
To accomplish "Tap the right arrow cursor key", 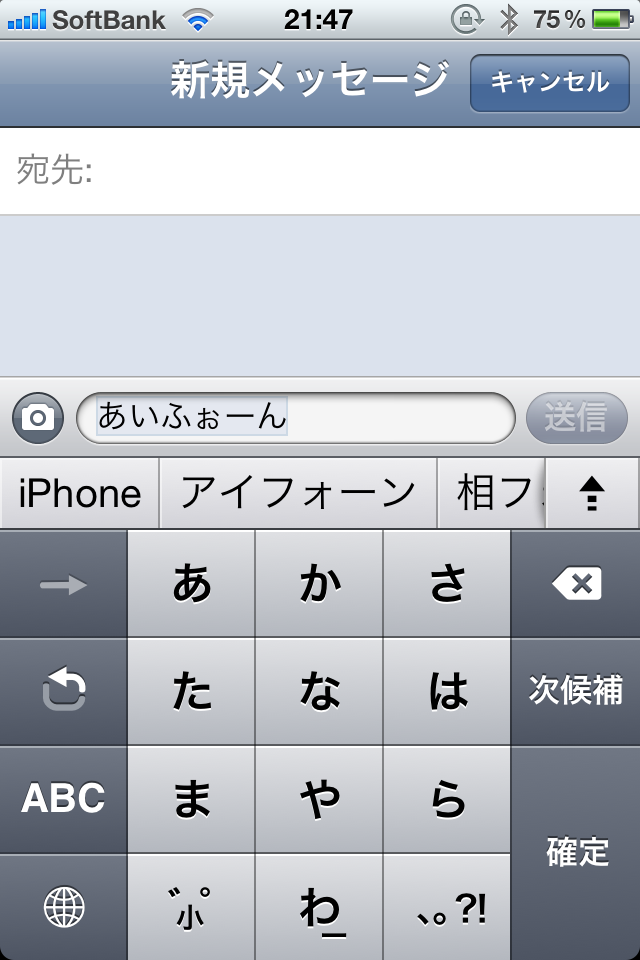I will 63,584.
